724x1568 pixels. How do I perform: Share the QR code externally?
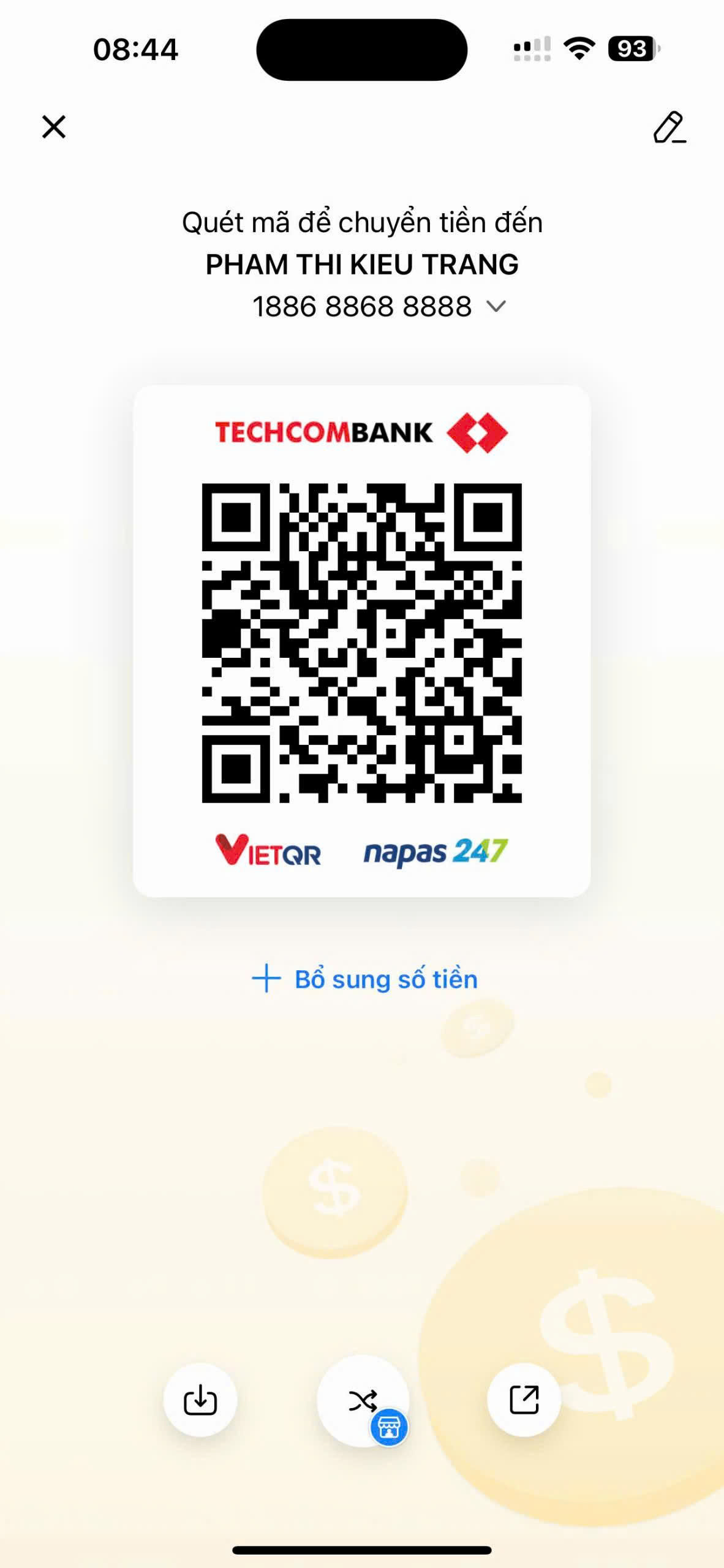(x=524, y=1400)
